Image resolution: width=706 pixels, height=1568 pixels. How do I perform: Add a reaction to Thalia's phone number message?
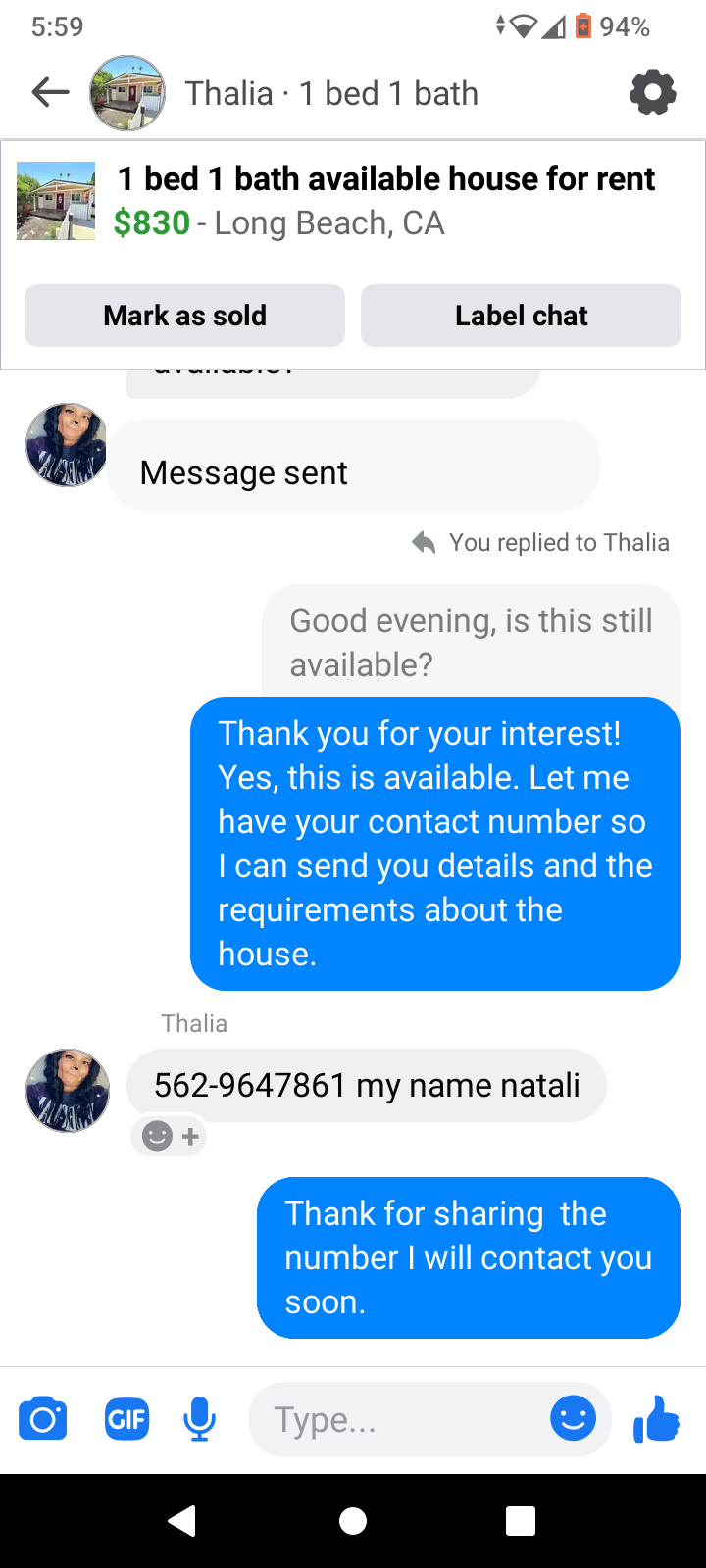170,1137
